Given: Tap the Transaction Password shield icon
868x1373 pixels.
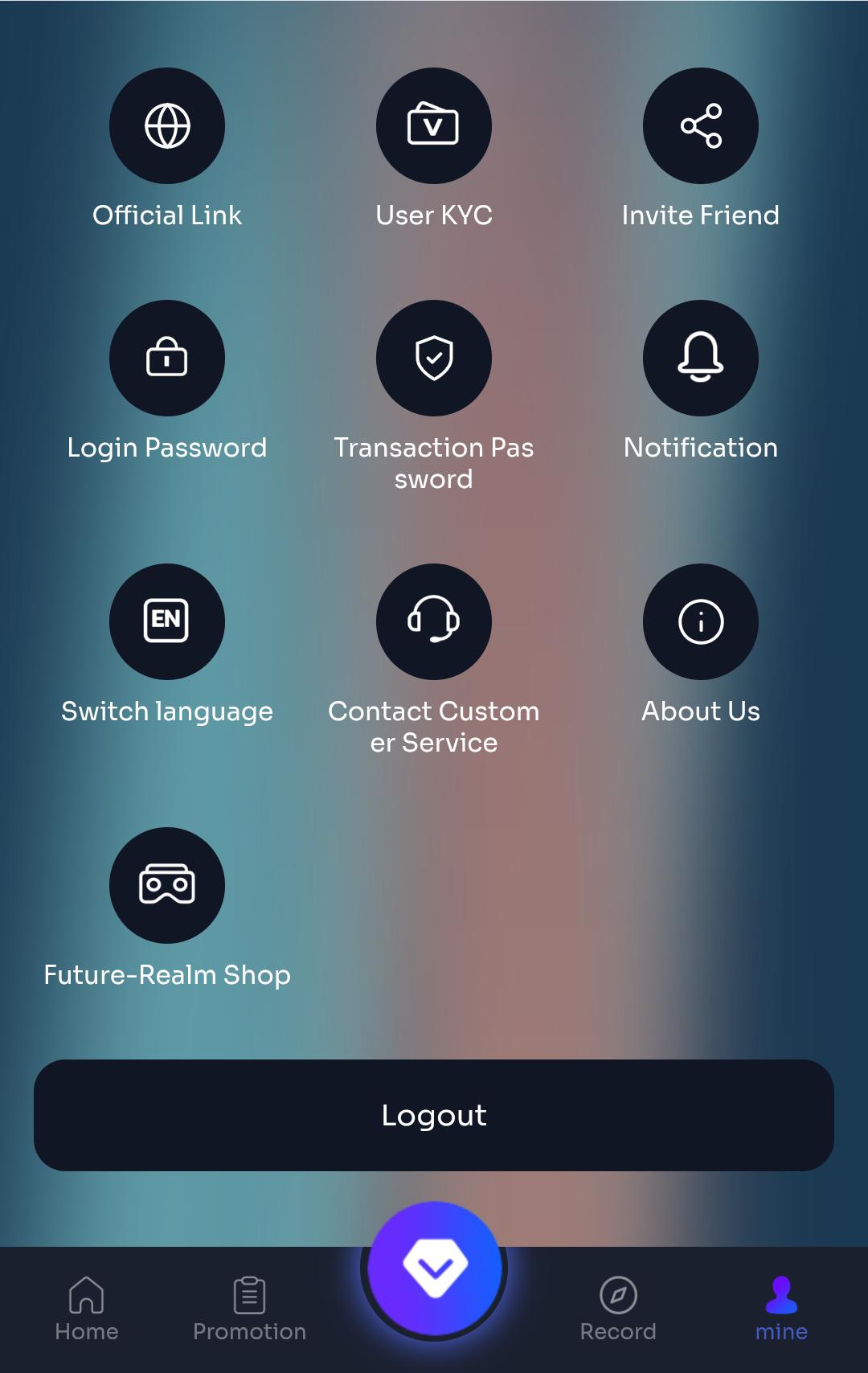Looking at the screenshot, I should 434,359.
